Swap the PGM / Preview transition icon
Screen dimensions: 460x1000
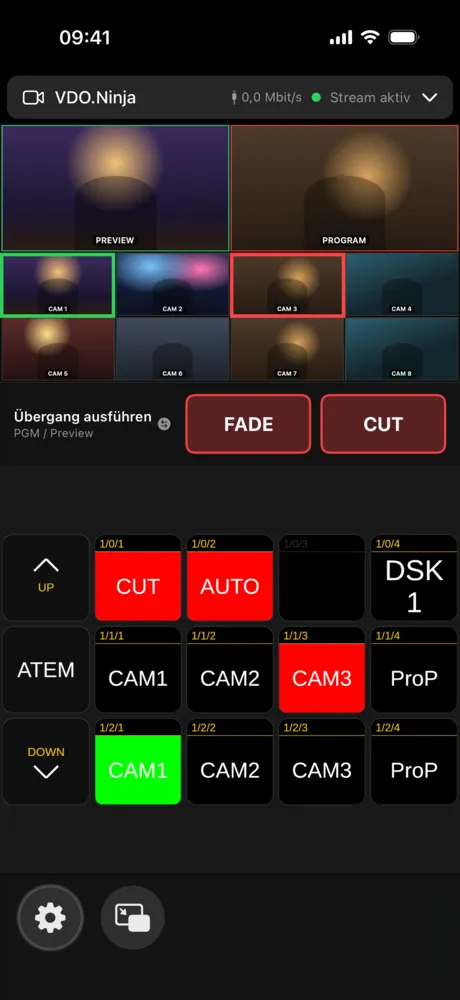[x=164, y=424]
